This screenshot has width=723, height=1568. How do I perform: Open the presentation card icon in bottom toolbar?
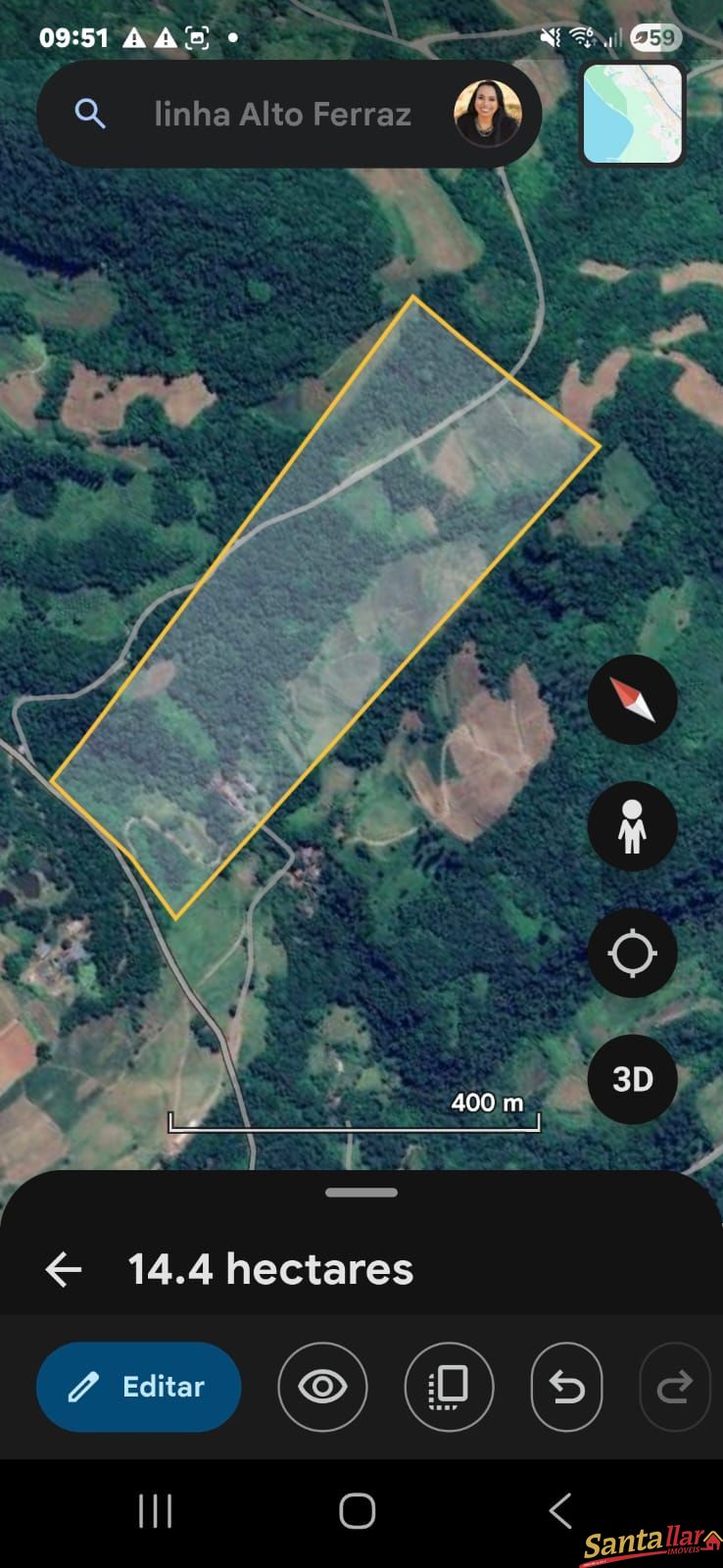point(449,1387)
